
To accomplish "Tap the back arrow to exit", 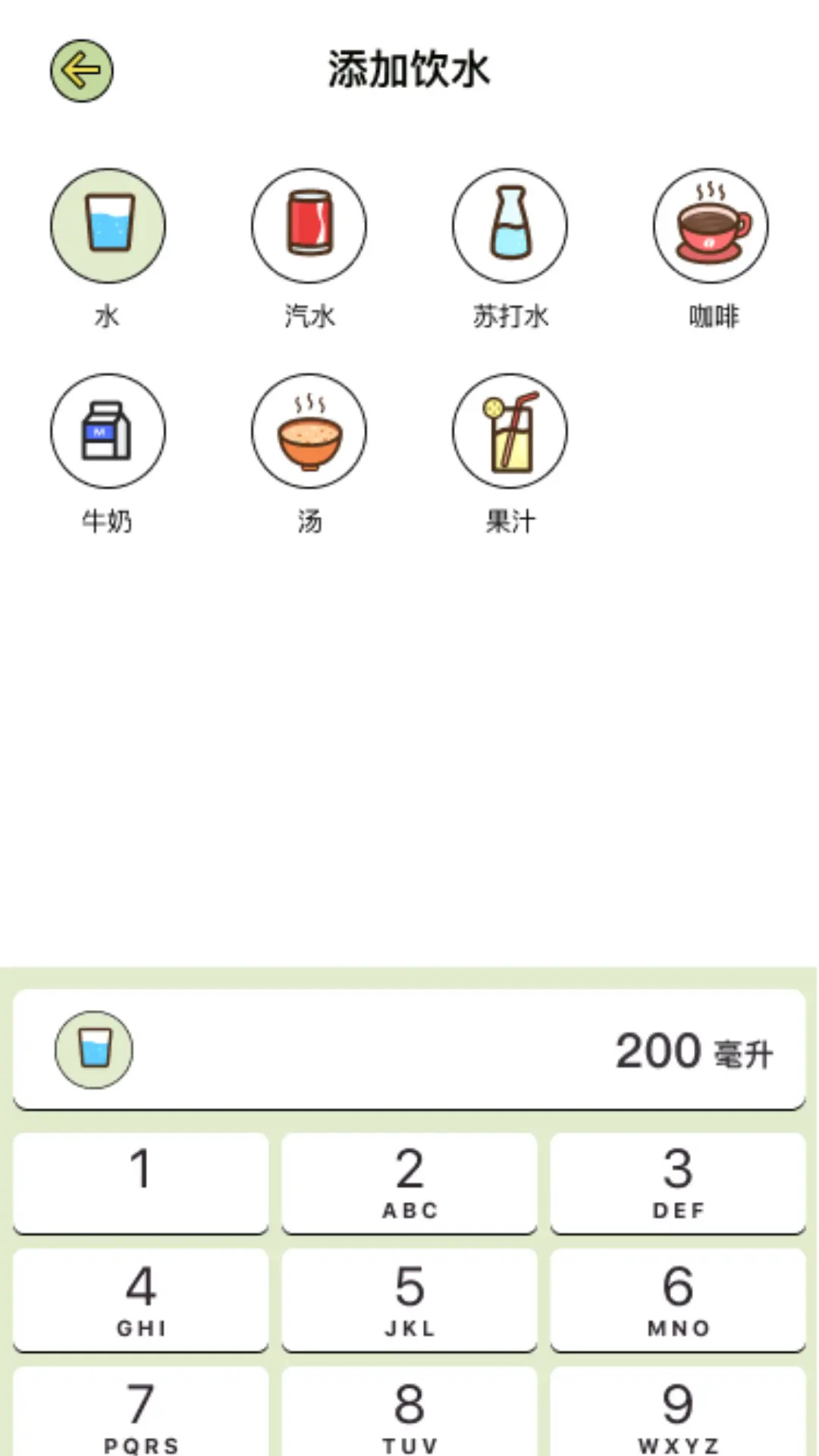I will 81,71.
